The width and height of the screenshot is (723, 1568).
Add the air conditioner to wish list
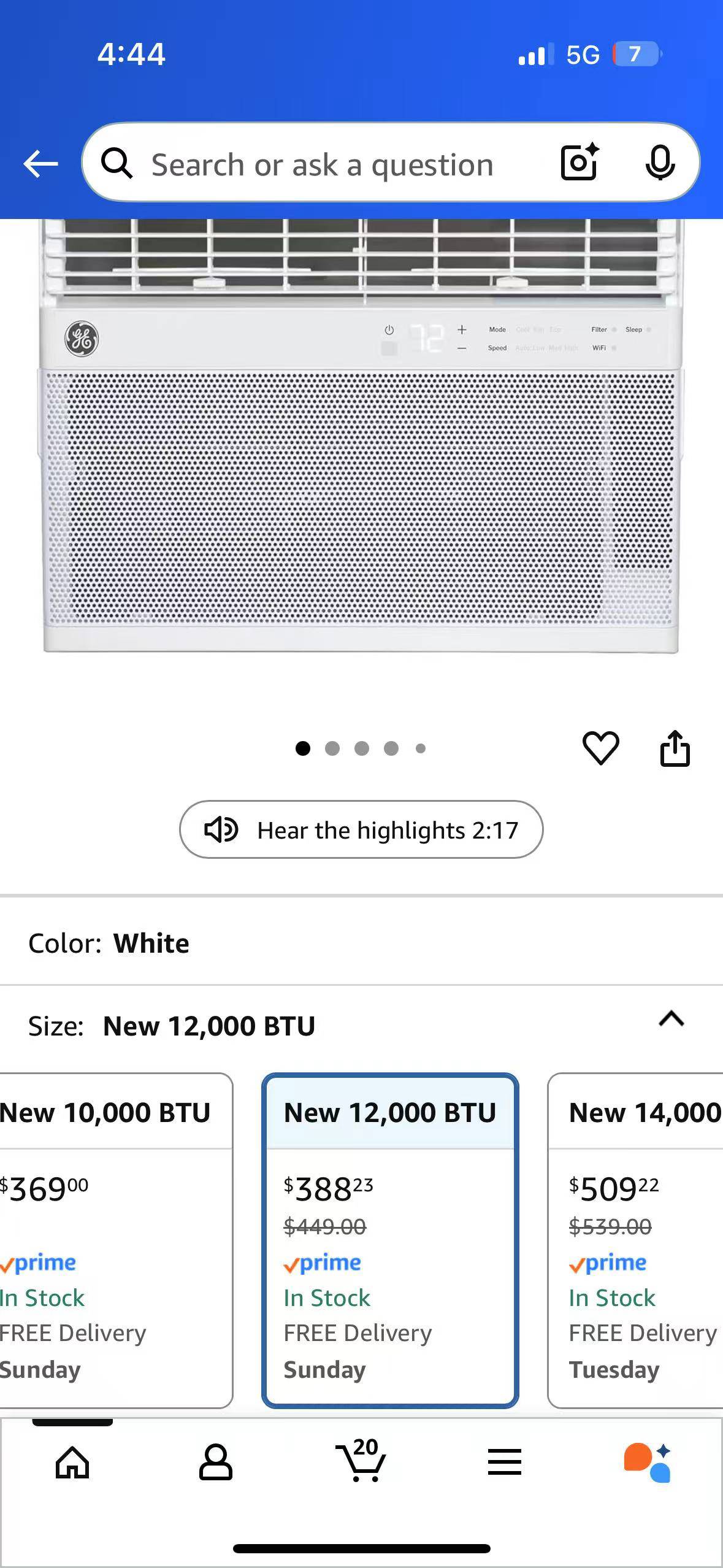click(600, 748)
